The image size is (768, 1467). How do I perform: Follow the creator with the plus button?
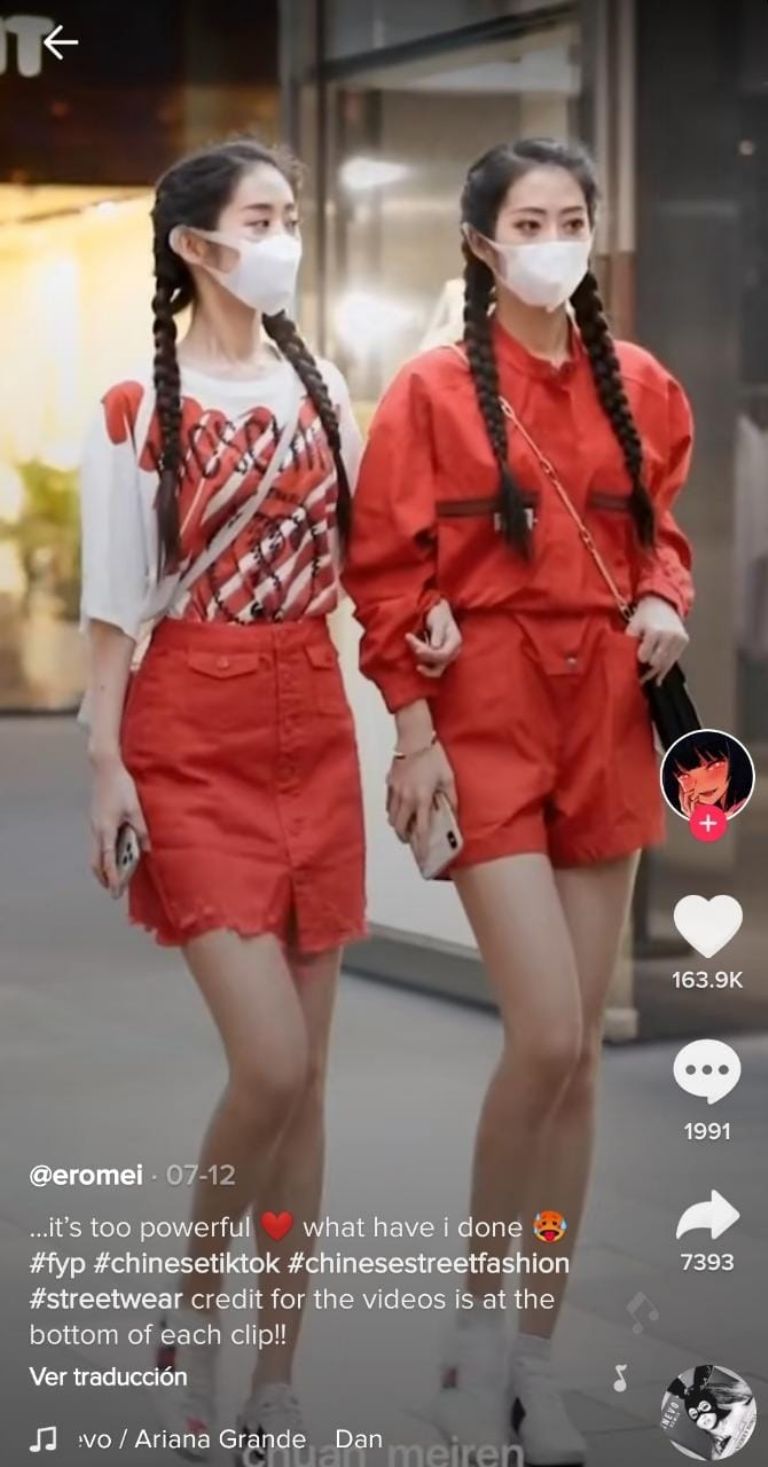(707, 823)
